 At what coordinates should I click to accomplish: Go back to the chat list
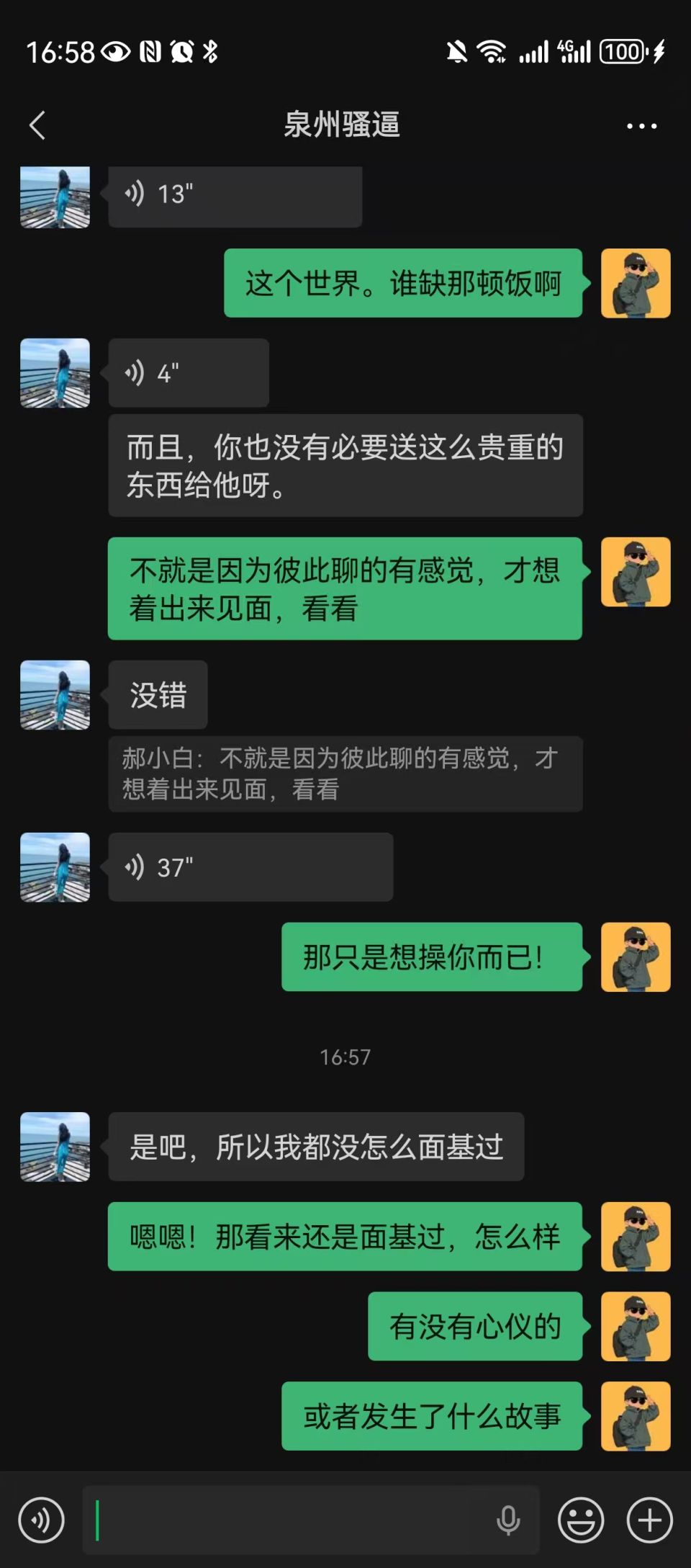(37, 125)
